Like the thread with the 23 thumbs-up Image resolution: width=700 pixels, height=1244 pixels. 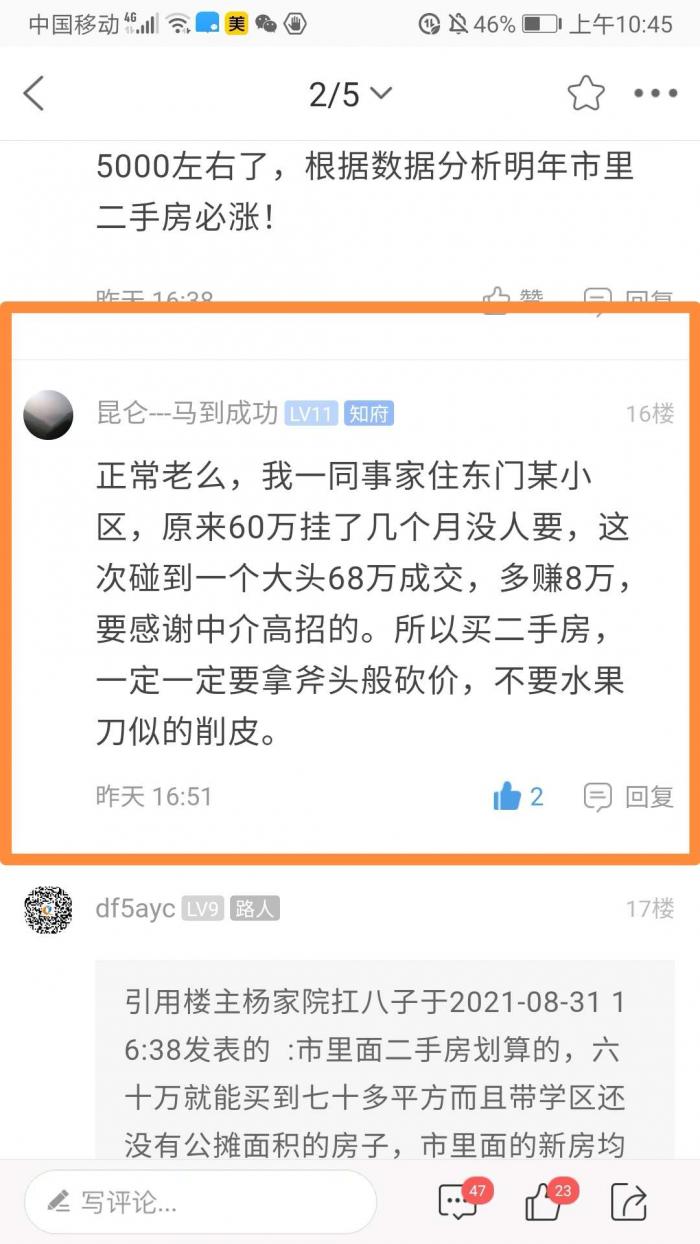pos(545,1201)
